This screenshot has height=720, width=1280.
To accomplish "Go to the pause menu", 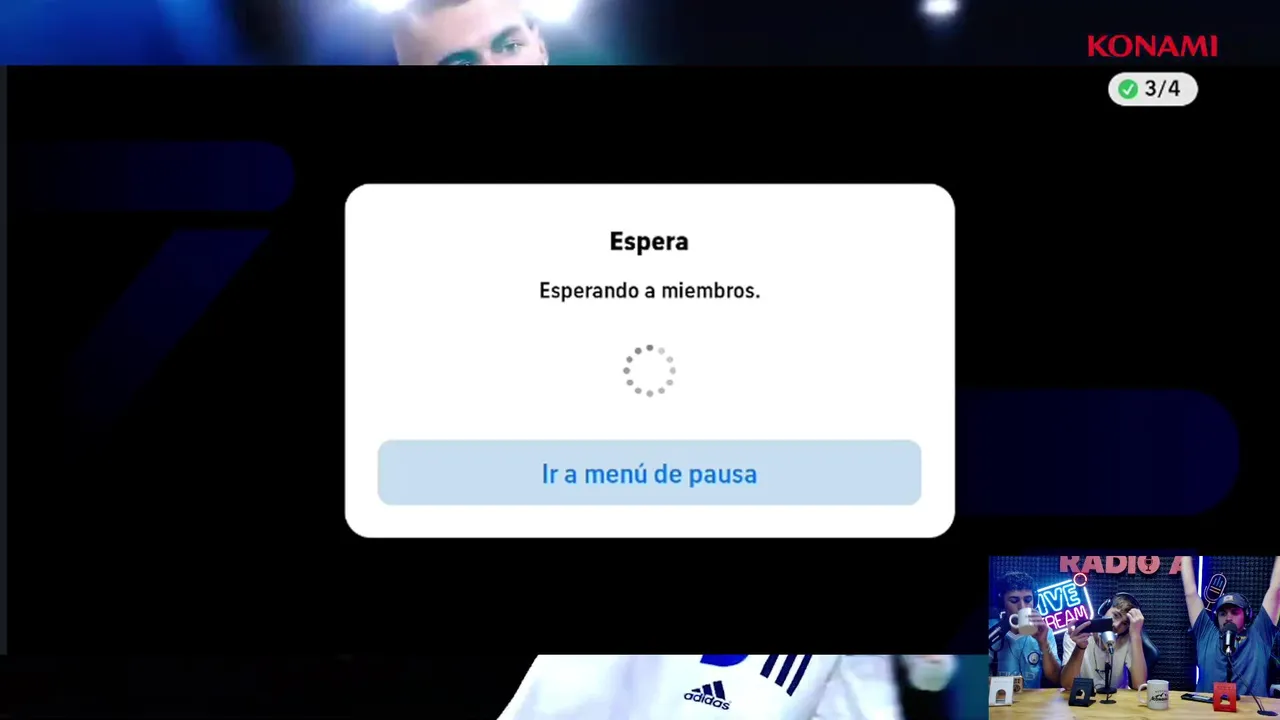I will [x=649, y=473].
